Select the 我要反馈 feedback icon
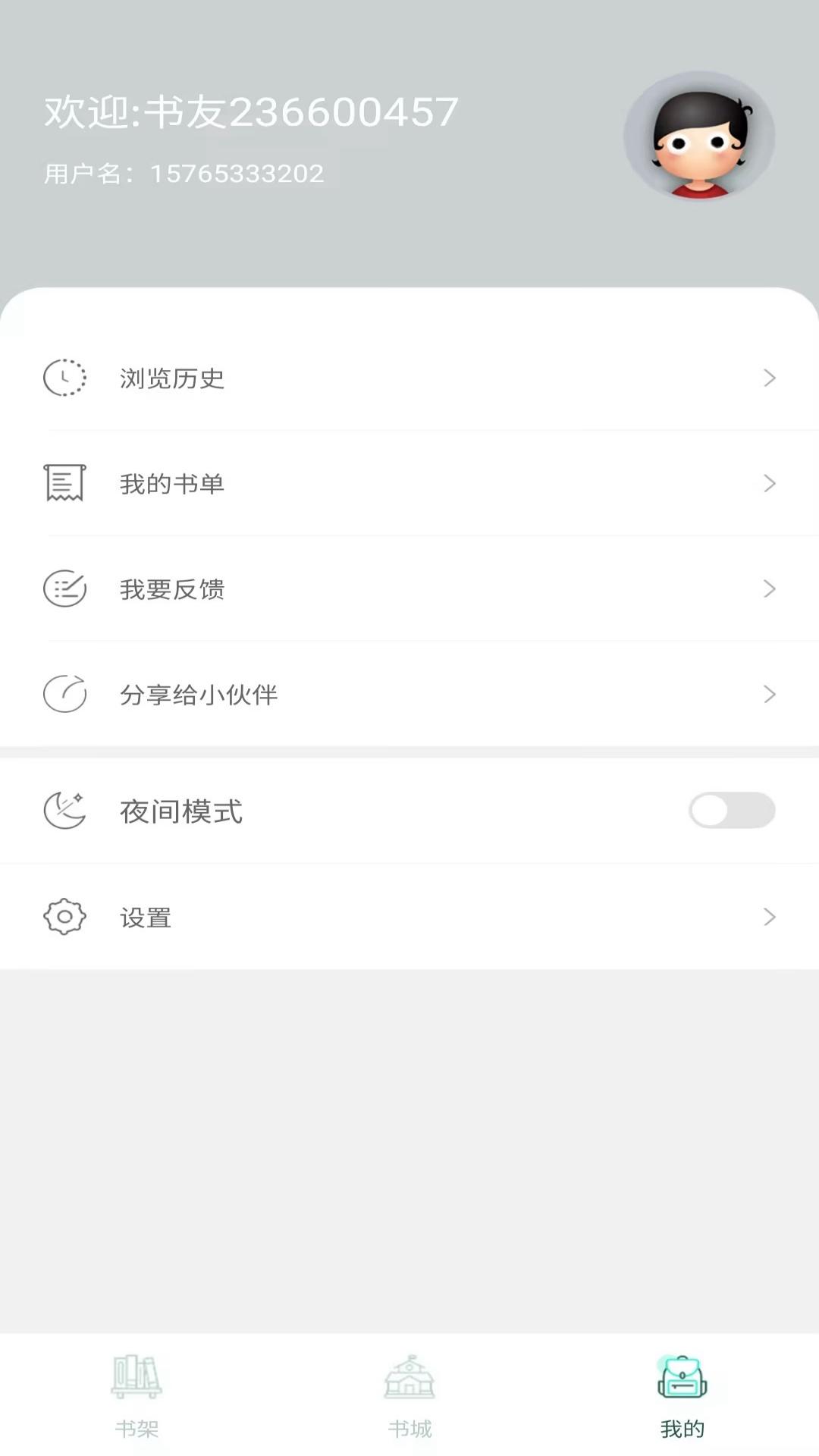The image size is (819, 1456). click(x=65, y=589)
